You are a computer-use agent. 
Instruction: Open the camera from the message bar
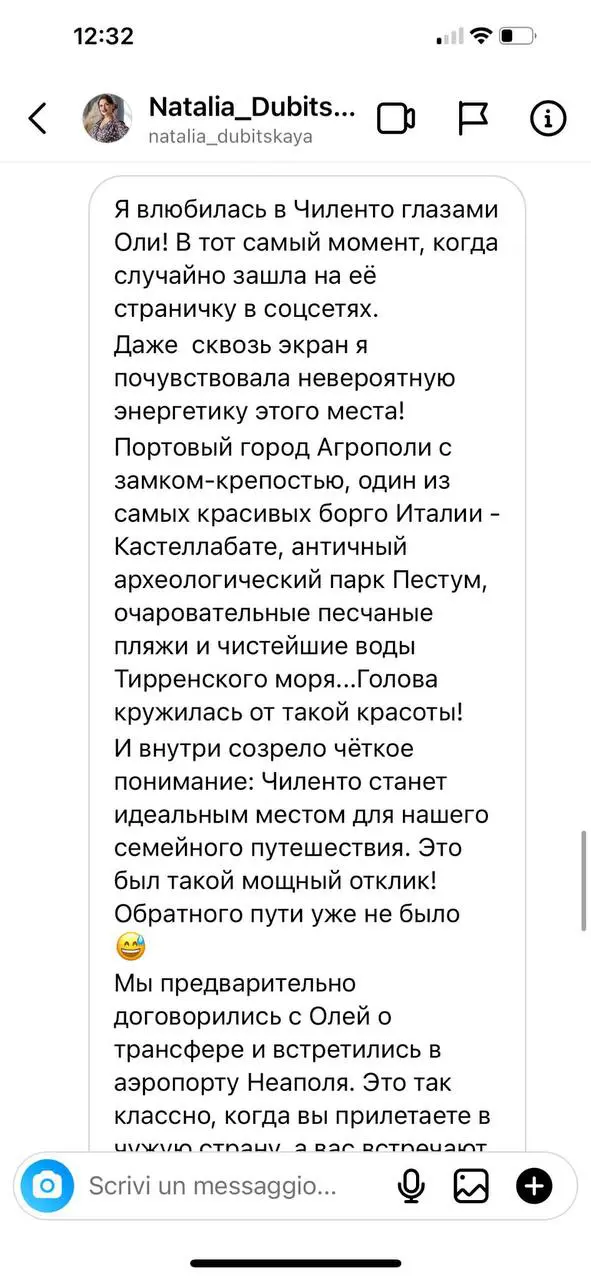coord(46,1186)
